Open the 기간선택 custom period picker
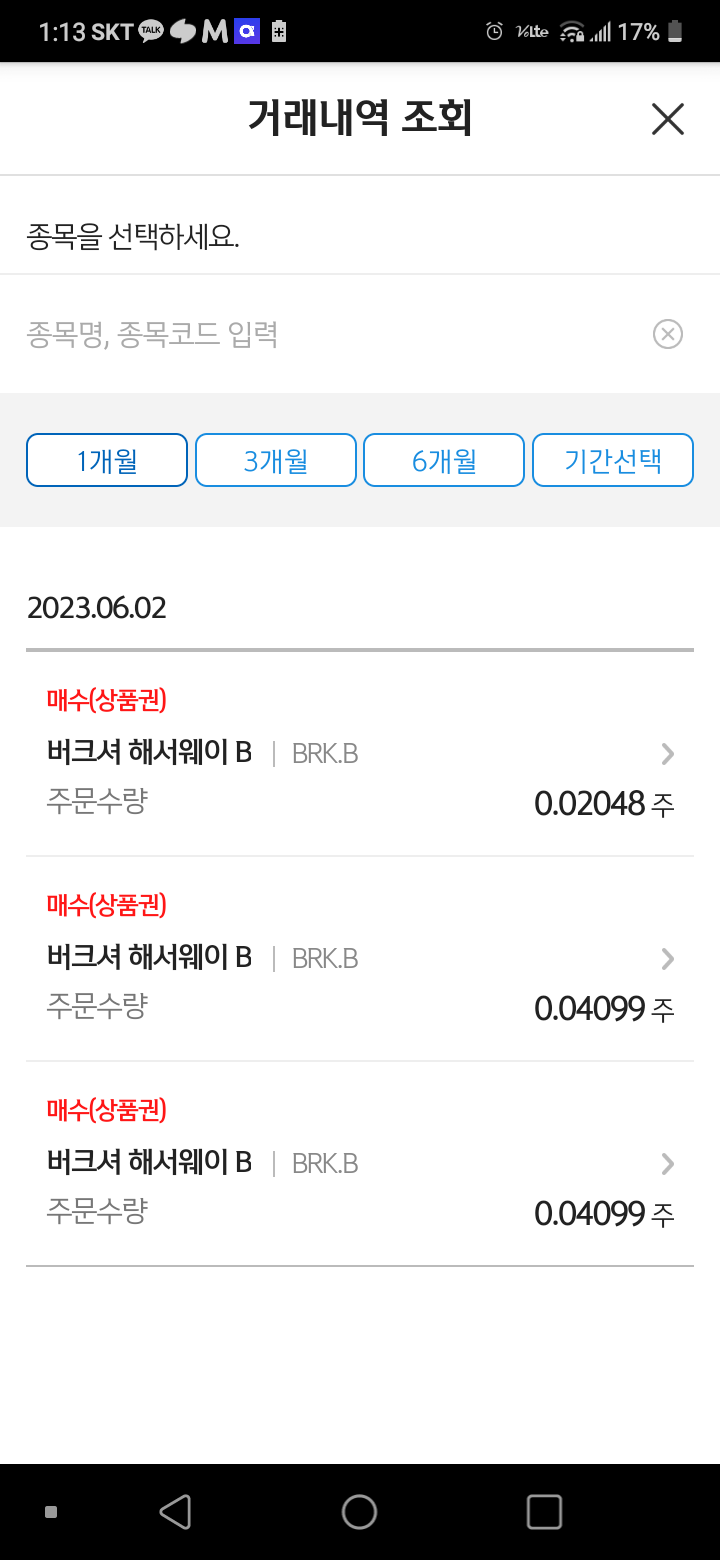 click(x=613, y=460)
